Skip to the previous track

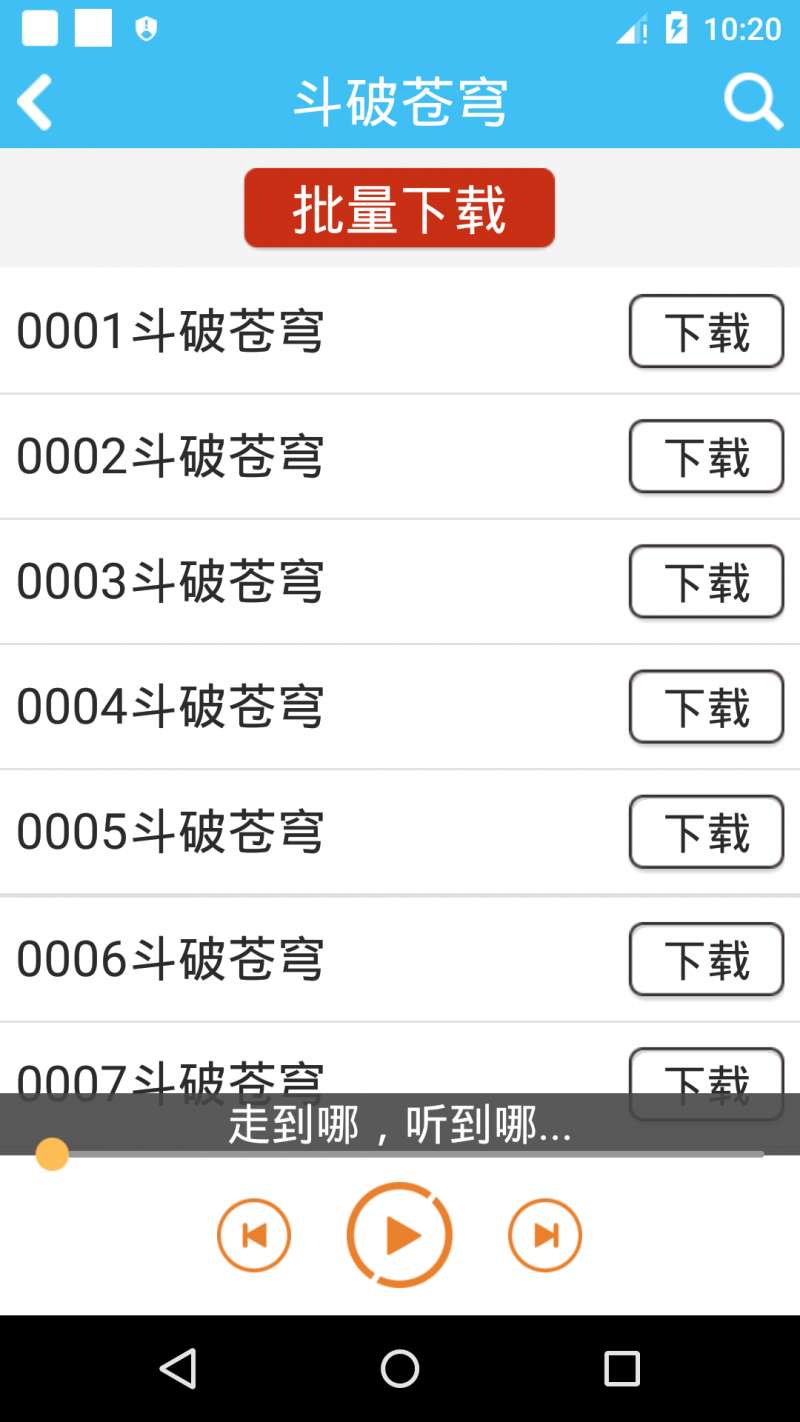coord(254,1236)
